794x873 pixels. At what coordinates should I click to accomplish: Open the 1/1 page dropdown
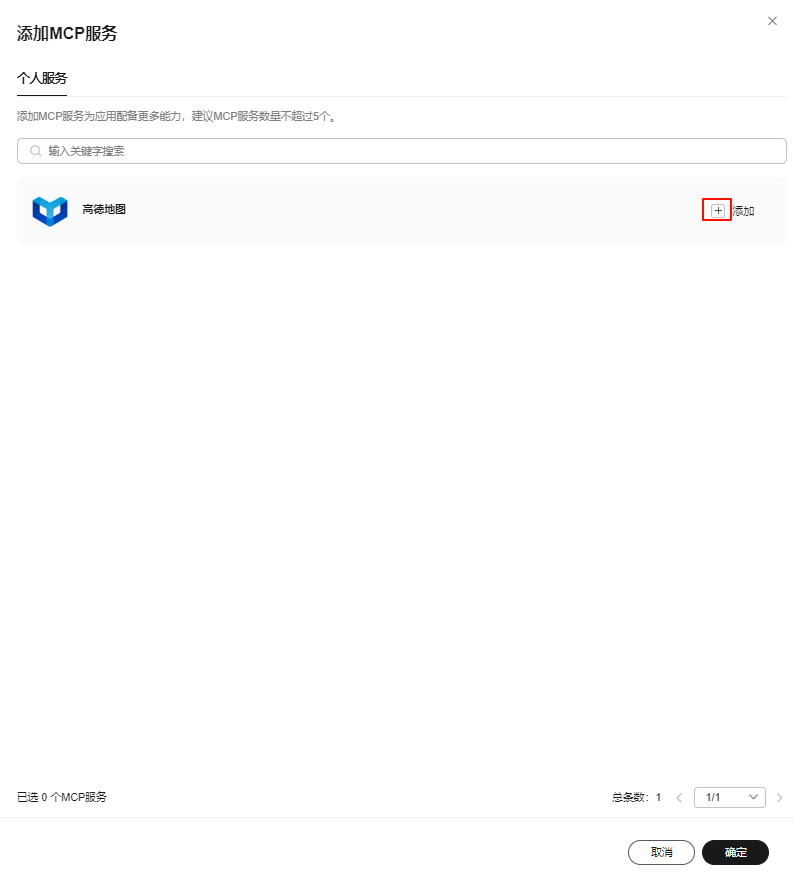(730, 797)
